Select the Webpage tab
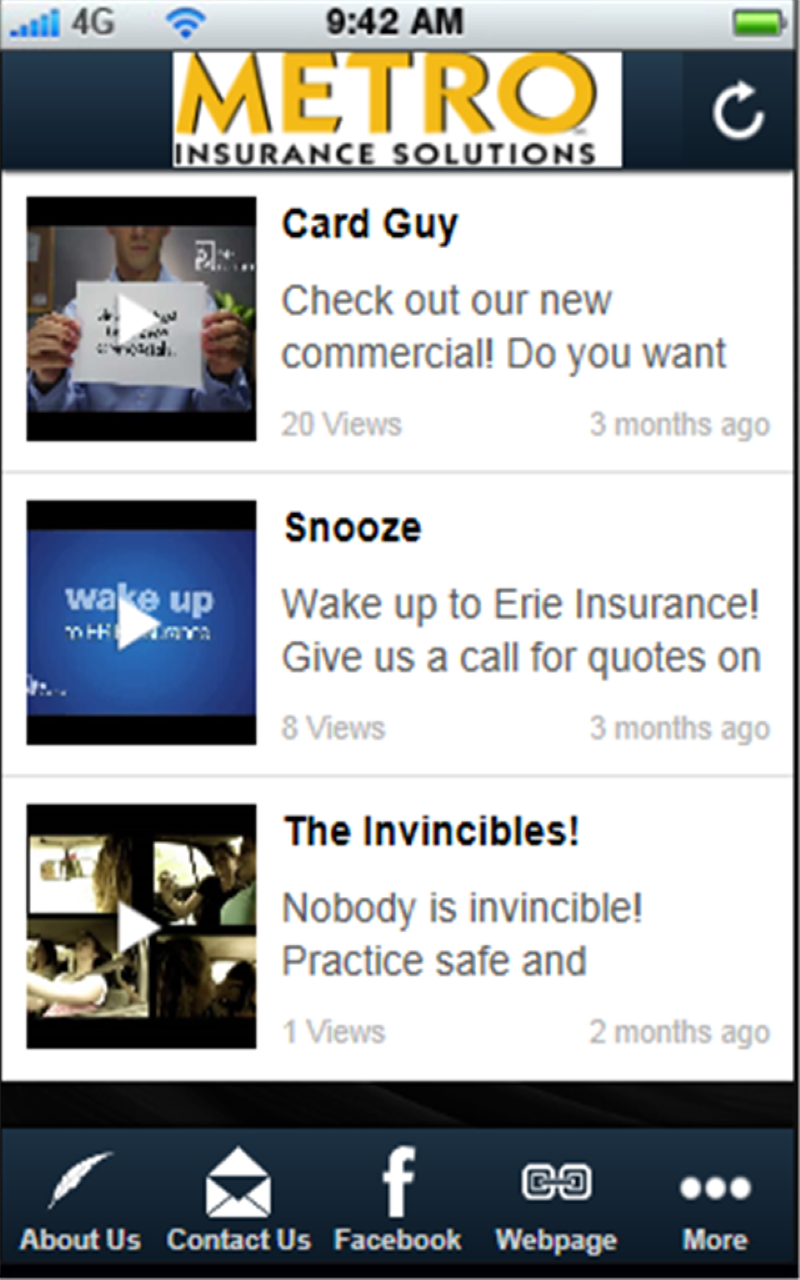This screenshot has height=1280, width=800. point(556,1201)
